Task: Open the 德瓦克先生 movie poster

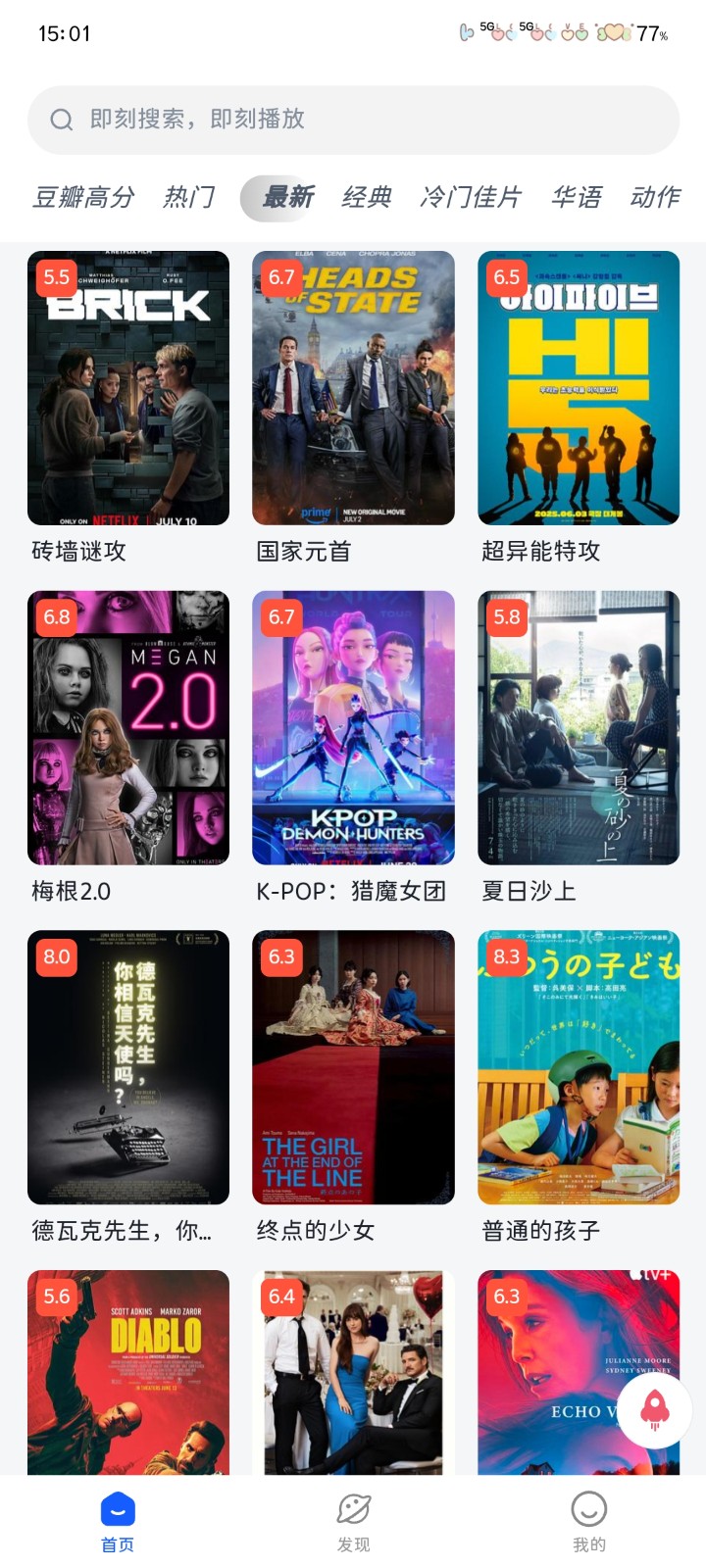Action: click(128, 1066)
